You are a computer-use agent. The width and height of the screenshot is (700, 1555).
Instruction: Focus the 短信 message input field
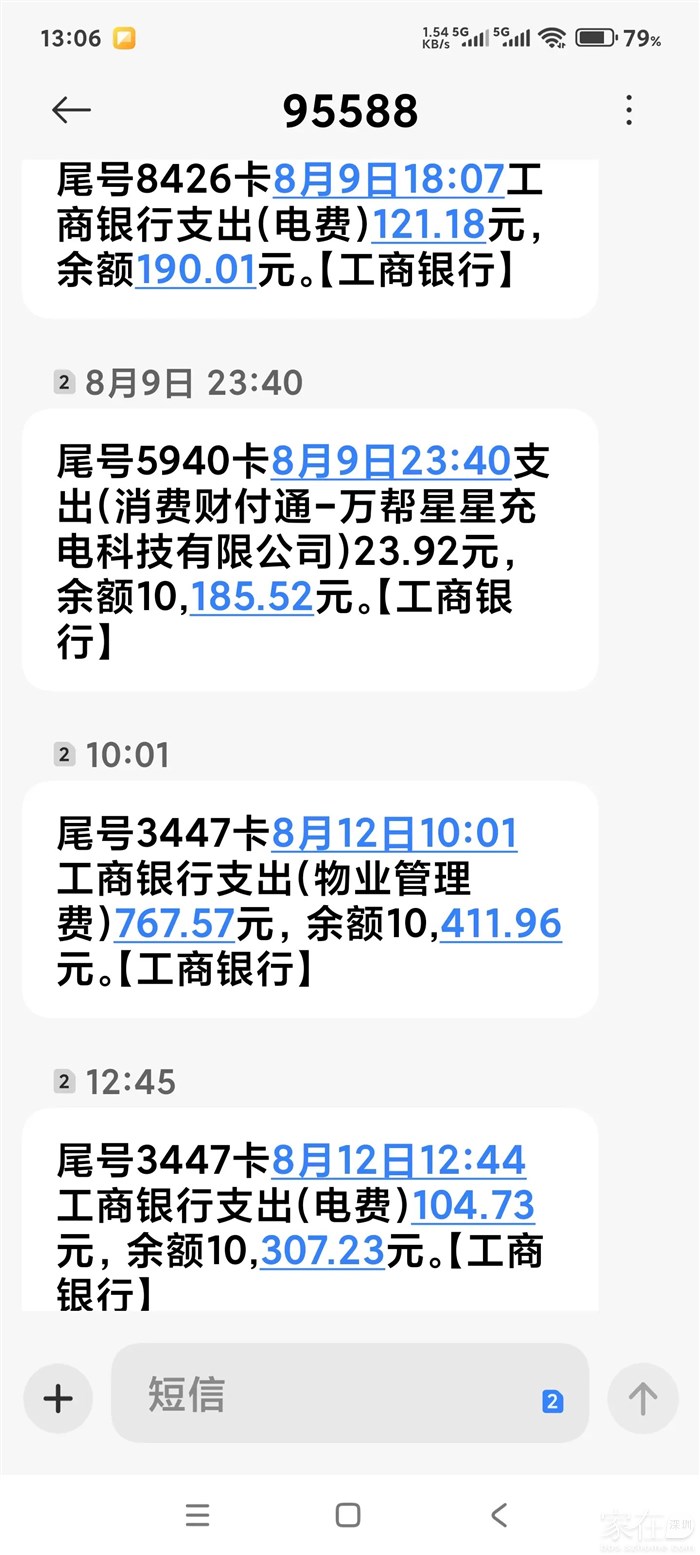[330, 1393]
